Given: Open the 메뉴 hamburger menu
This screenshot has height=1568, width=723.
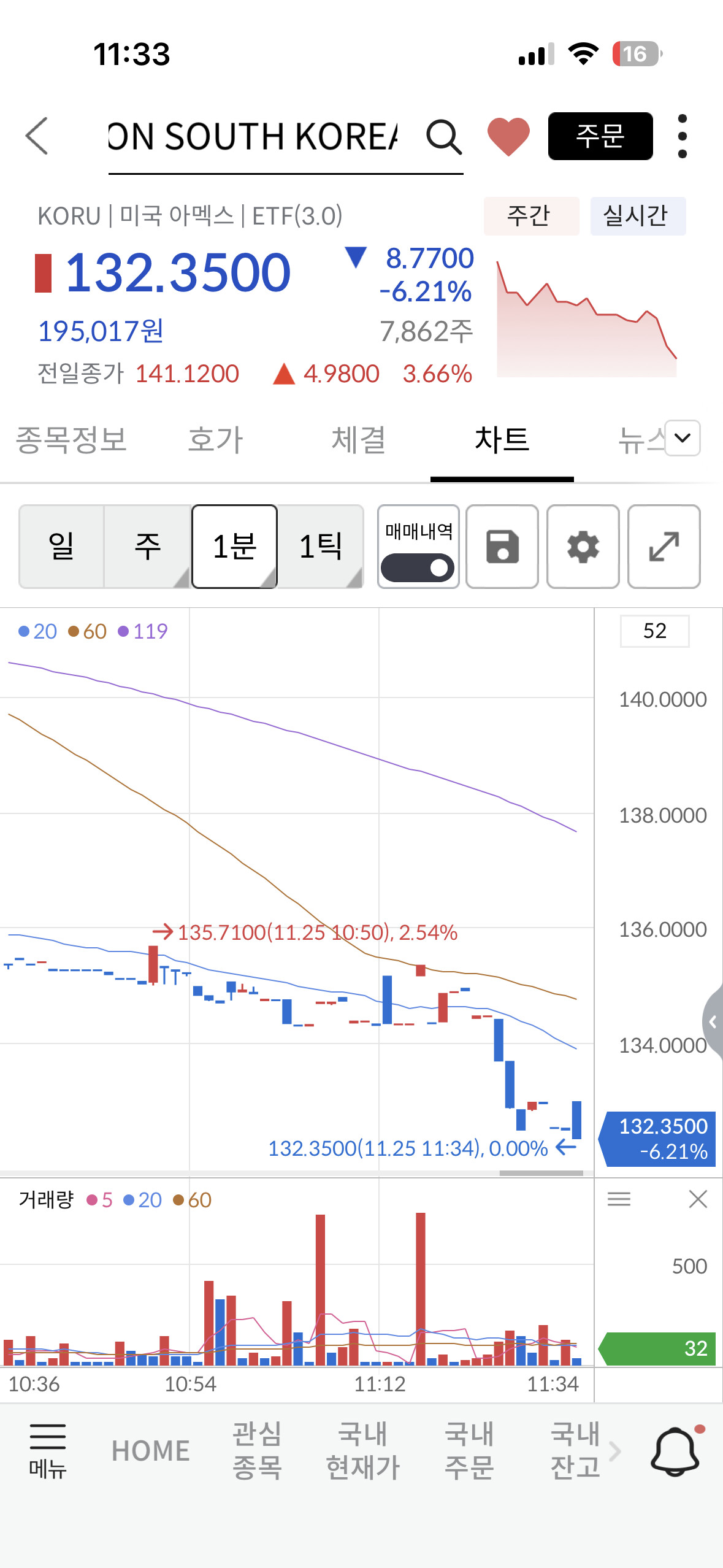Looking at the screenshot, I should point(48,1451).
